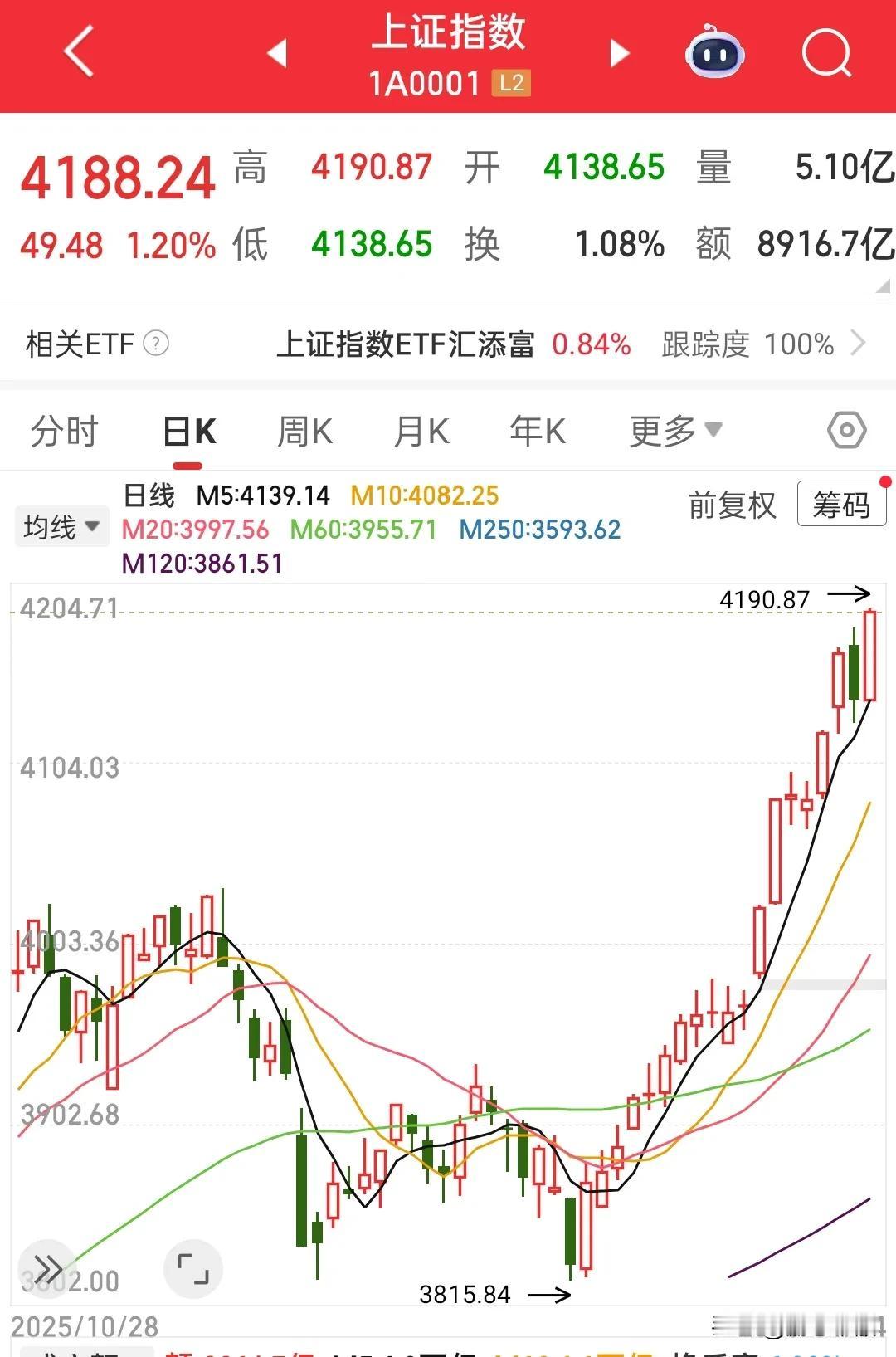Launch the AI assistant robot icon
Screen dimensions: 896x1357
715,51
